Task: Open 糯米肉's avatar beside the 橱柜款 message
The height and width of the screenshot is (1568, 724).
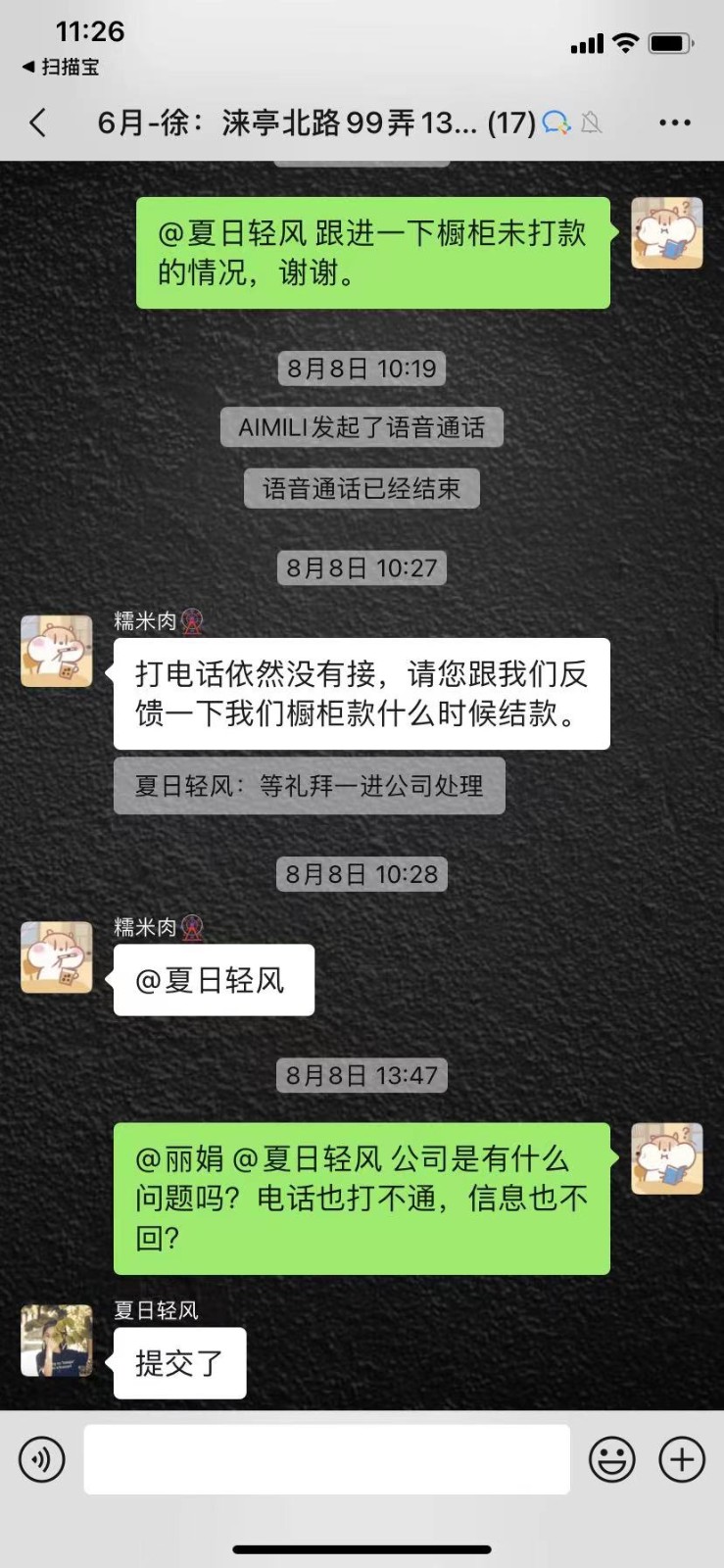Action: pos(57,652)
